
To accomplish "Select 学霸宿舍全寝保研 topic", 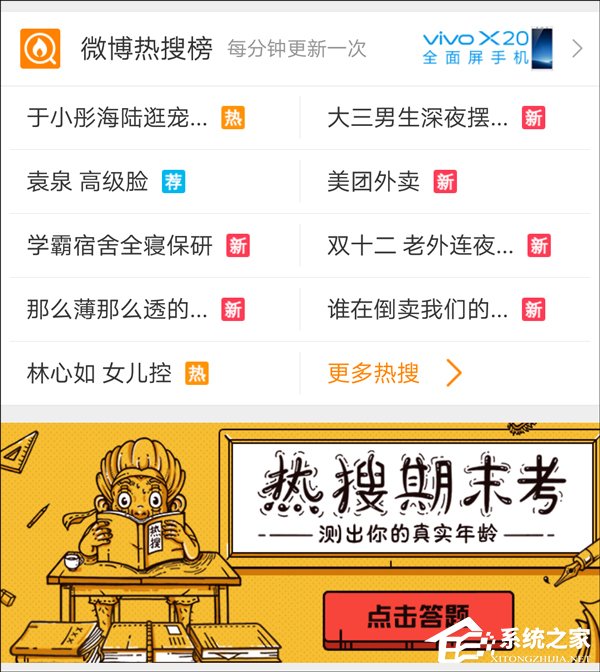I will pyautogui.click(x=120, y=245).
